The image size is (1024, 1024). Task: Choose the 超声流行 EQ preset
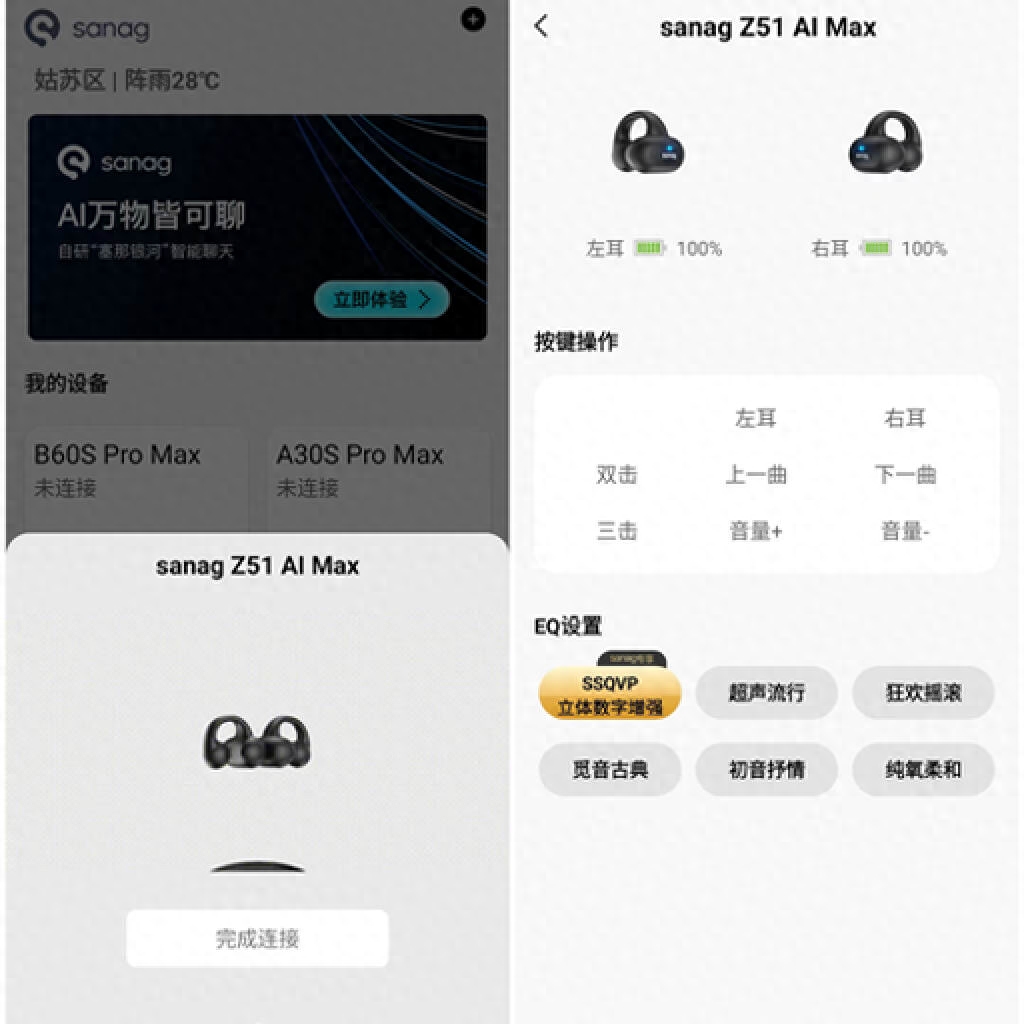tap(766, 692)
